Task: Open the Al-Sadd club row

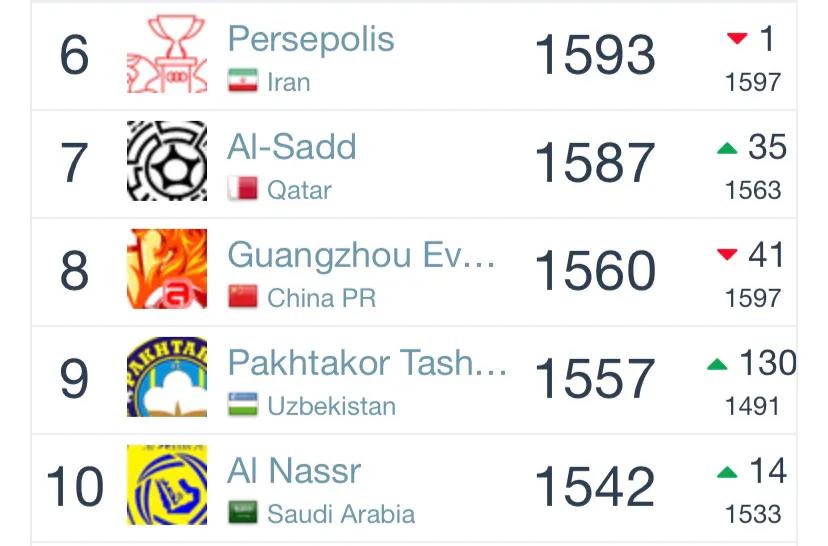Action: 292,148
